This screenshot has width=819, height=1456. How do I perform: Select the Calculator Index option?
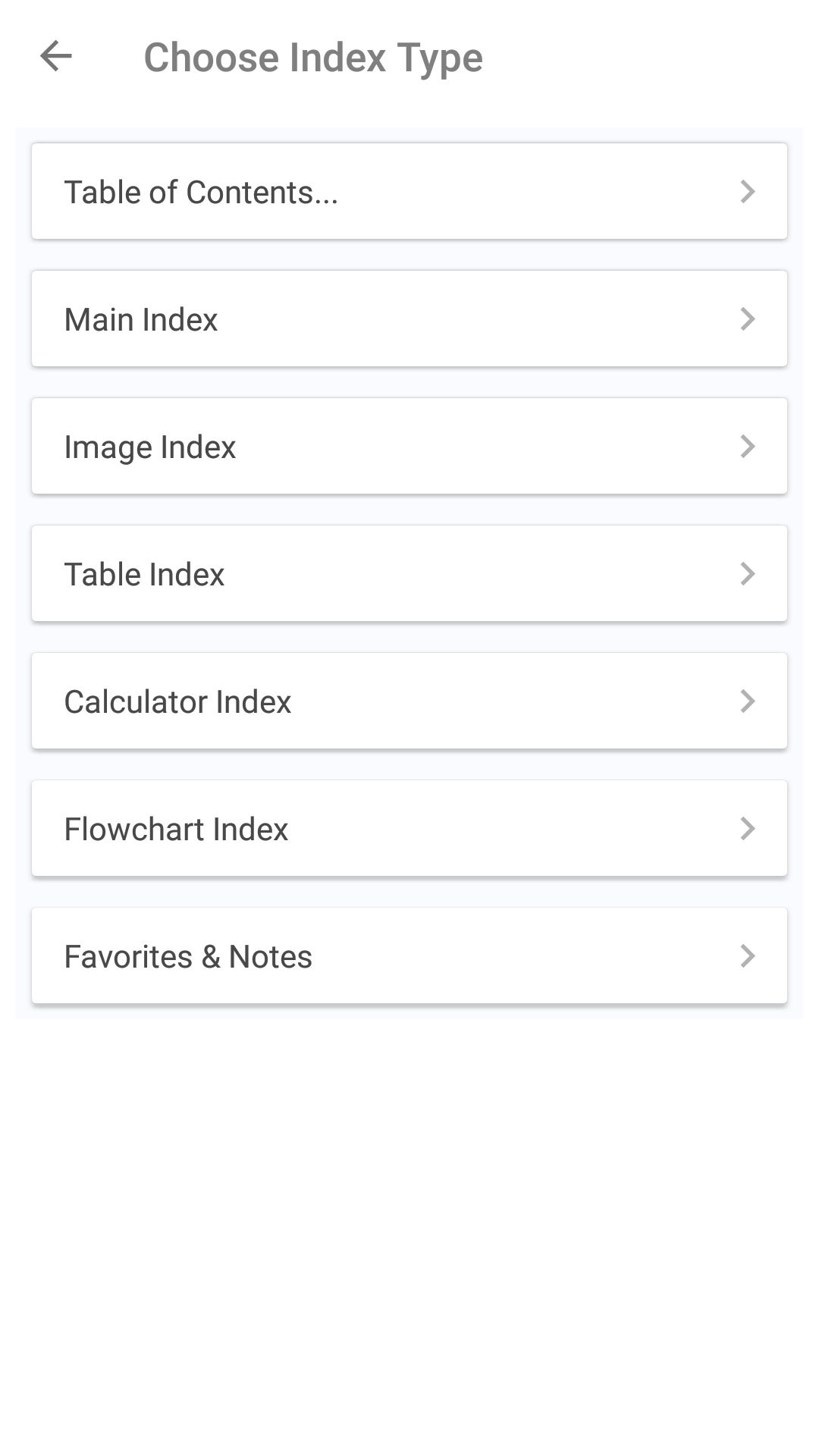tap(409, 701)
